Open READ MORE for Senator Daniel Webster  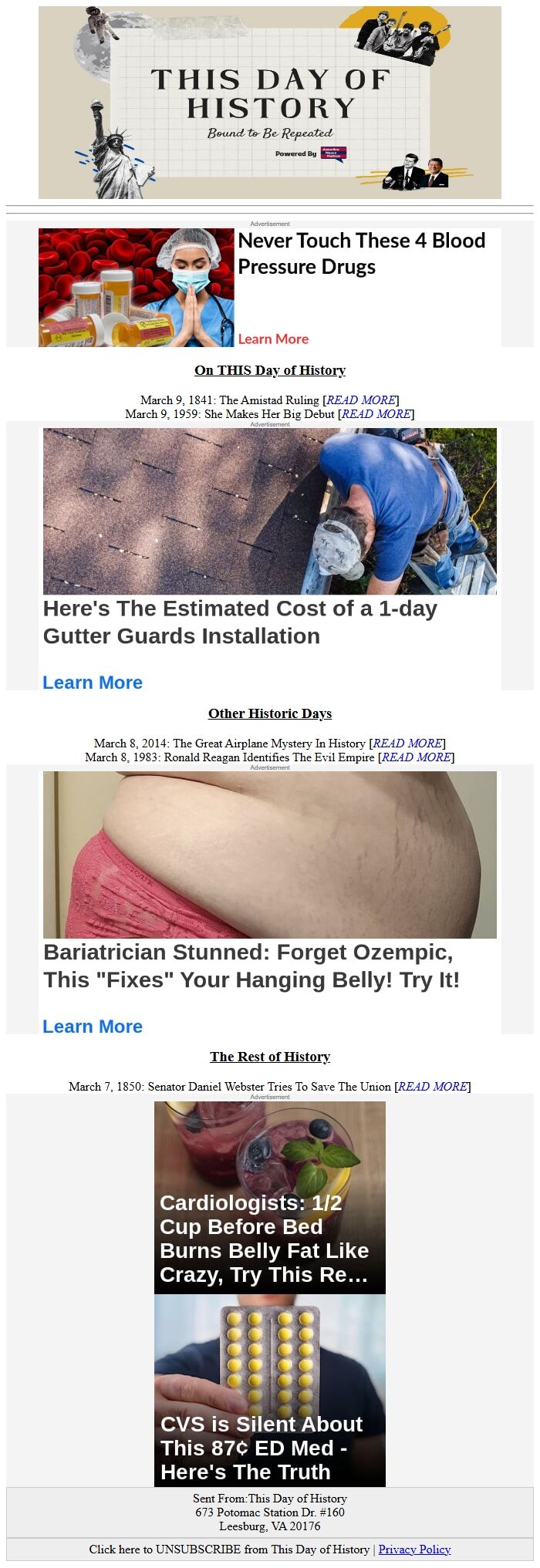point(433,1086)
